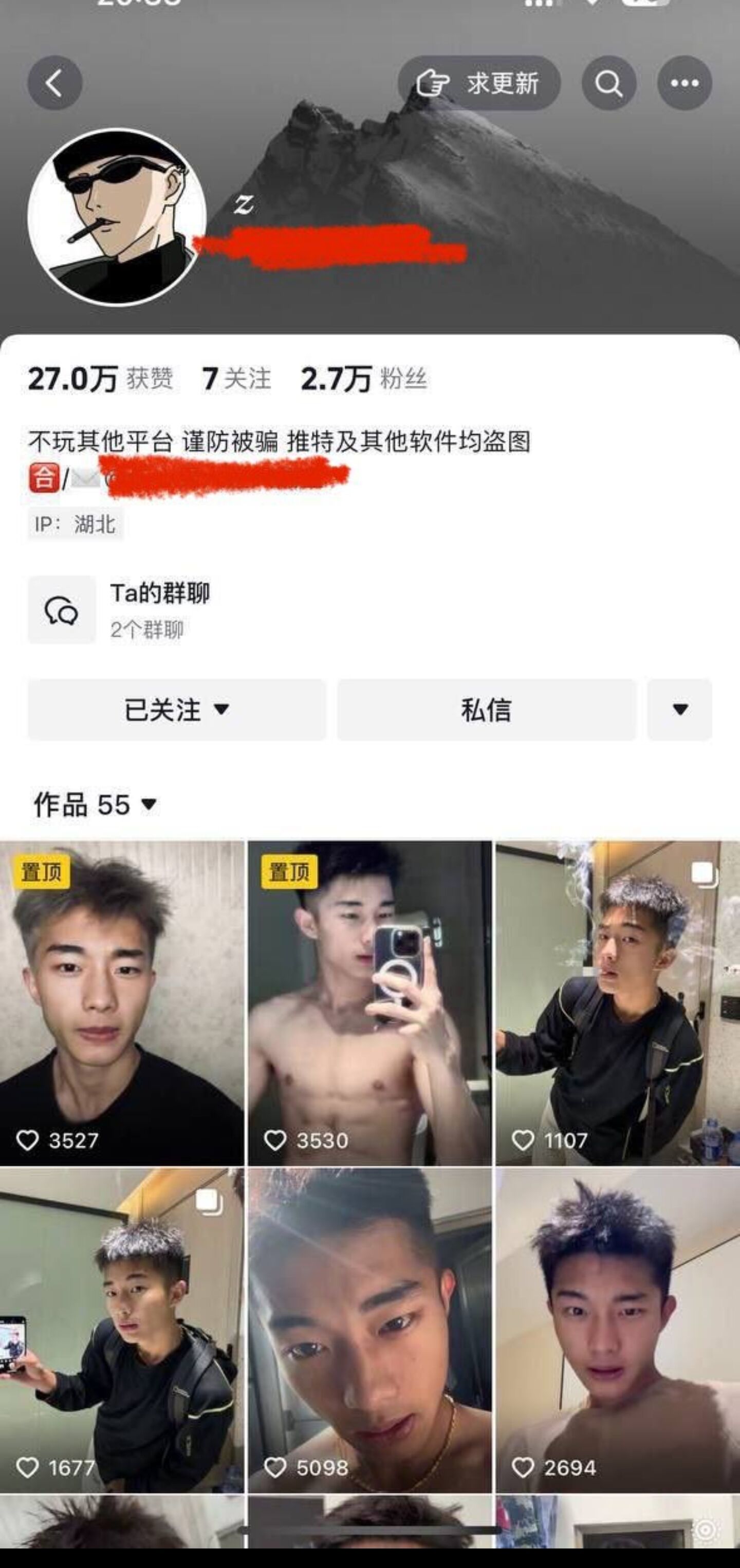
Task: View the 2.7万 粉丝 followers list
Action: [x=364, y=379]
